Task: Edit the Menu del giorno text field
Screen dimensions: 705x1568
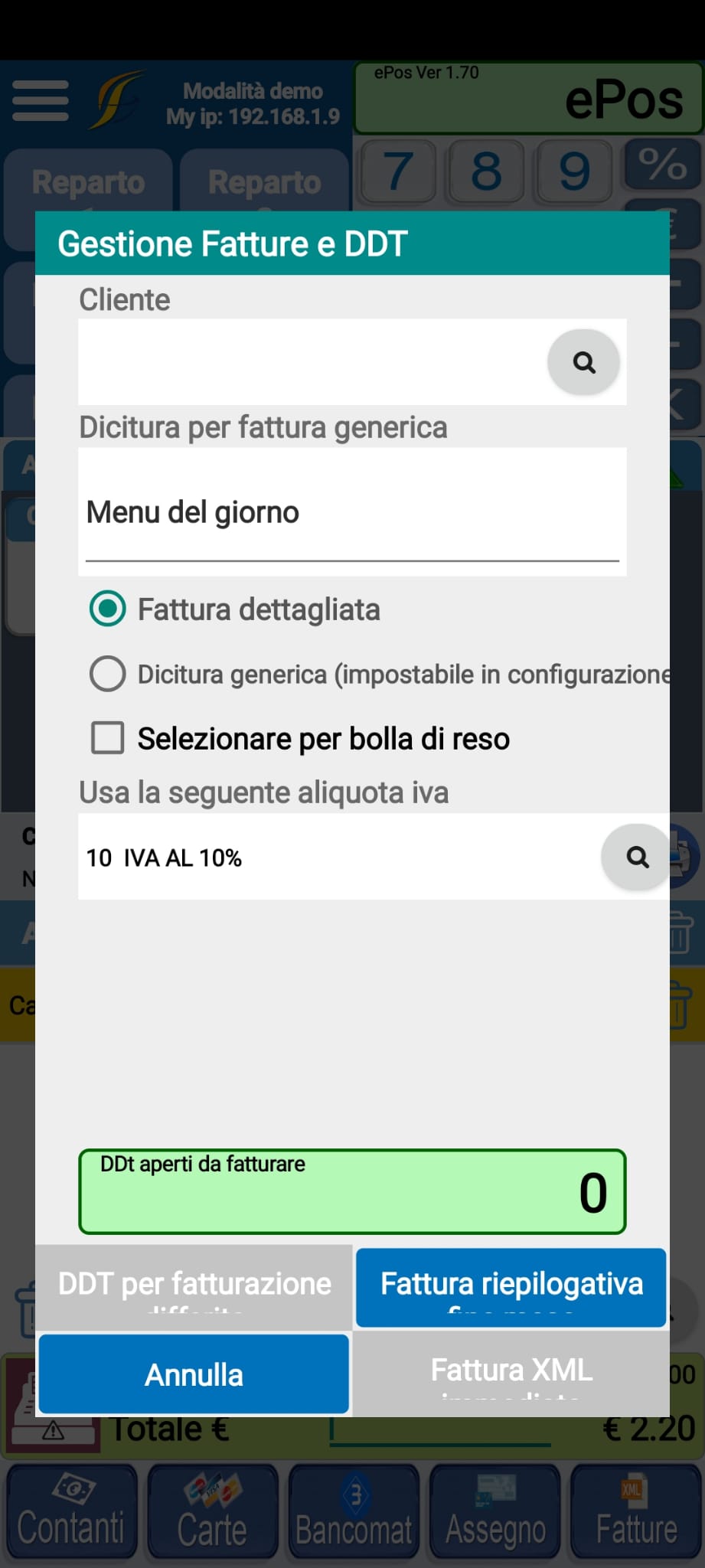Action: (x=351, y=512)
